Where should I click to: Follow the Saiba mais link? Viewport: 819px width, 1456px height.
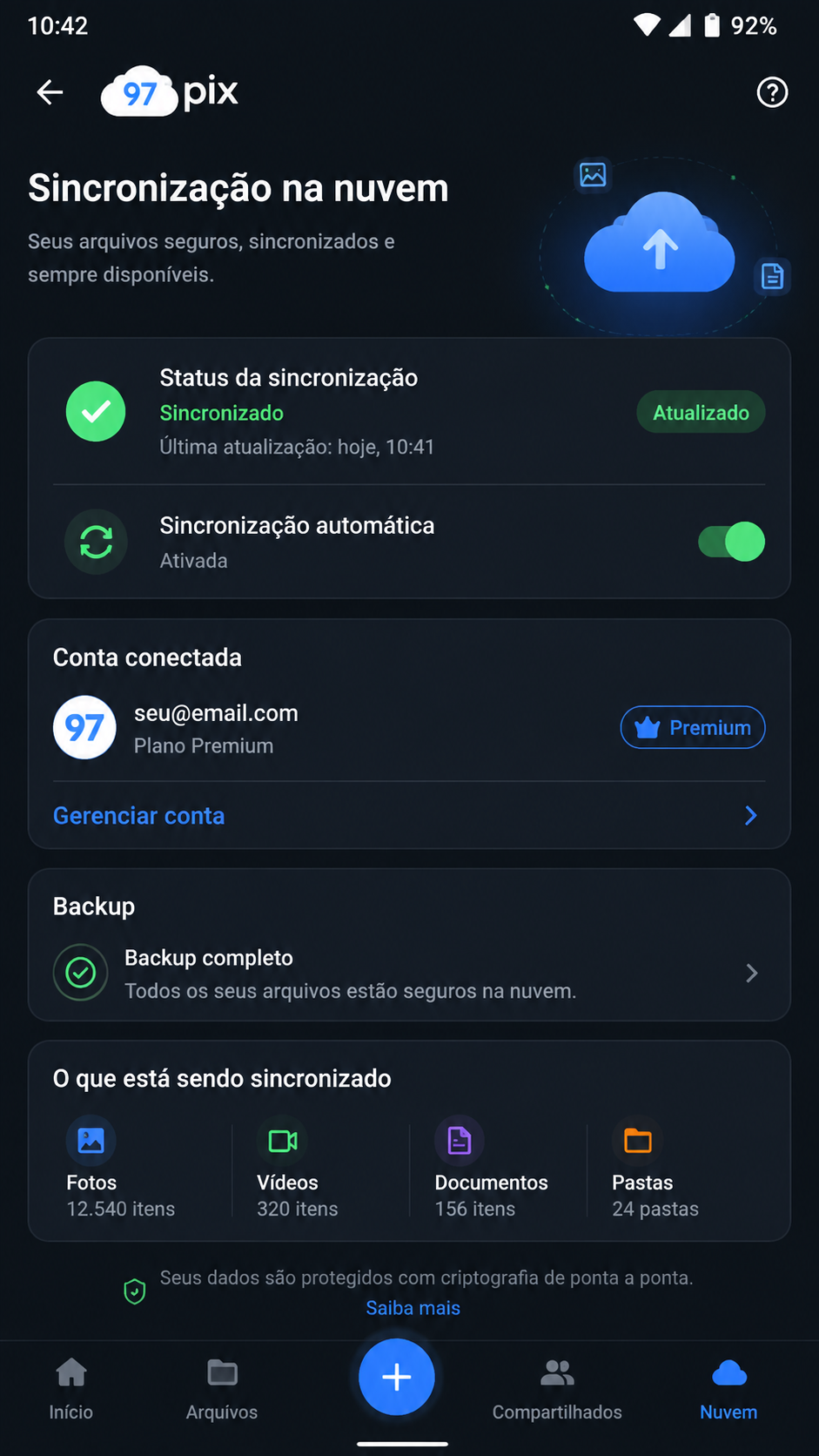point(413,1308)
